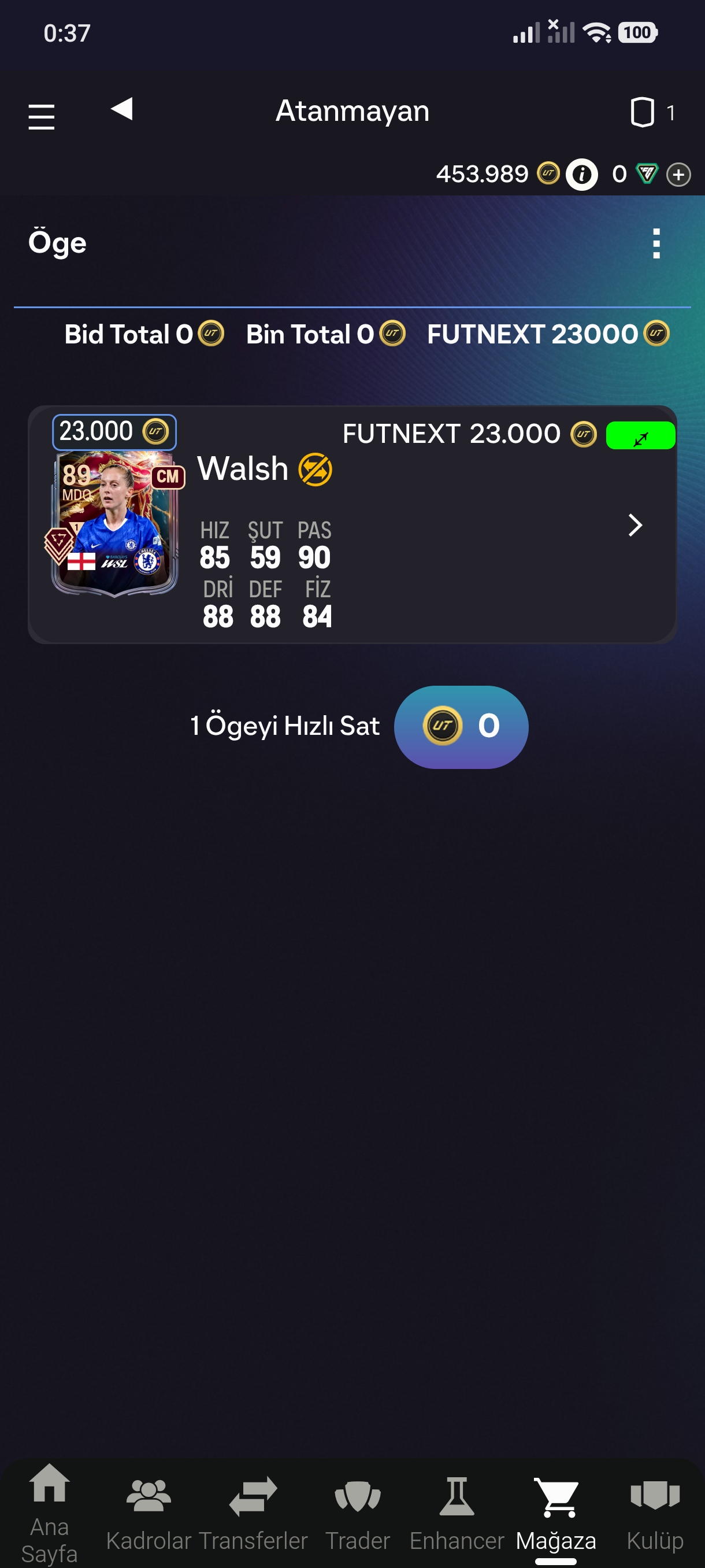Go back with the arrow icon
This screenshot has width=705, height=1568.
click(122, 110)
